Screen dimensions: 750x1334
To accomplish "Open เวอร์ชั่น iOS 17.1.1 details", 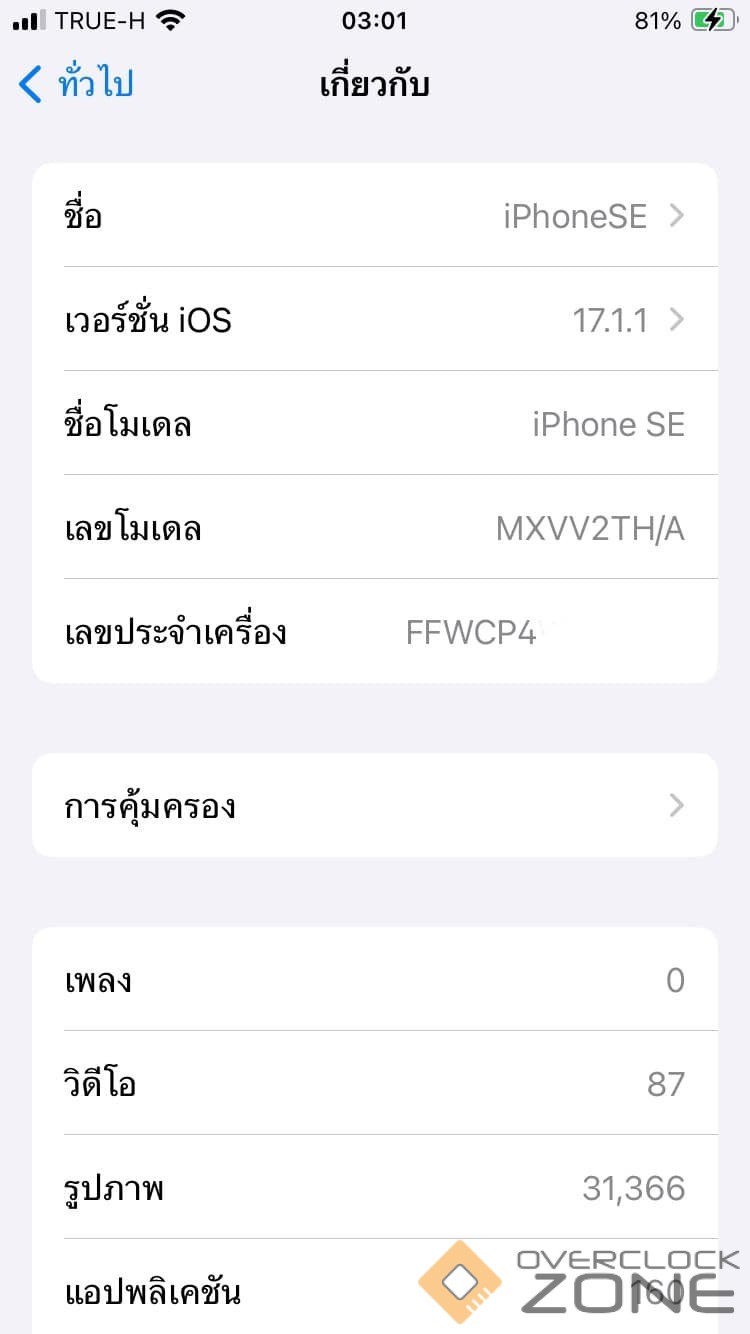I will pyautogui.click(x=375, y=320).
